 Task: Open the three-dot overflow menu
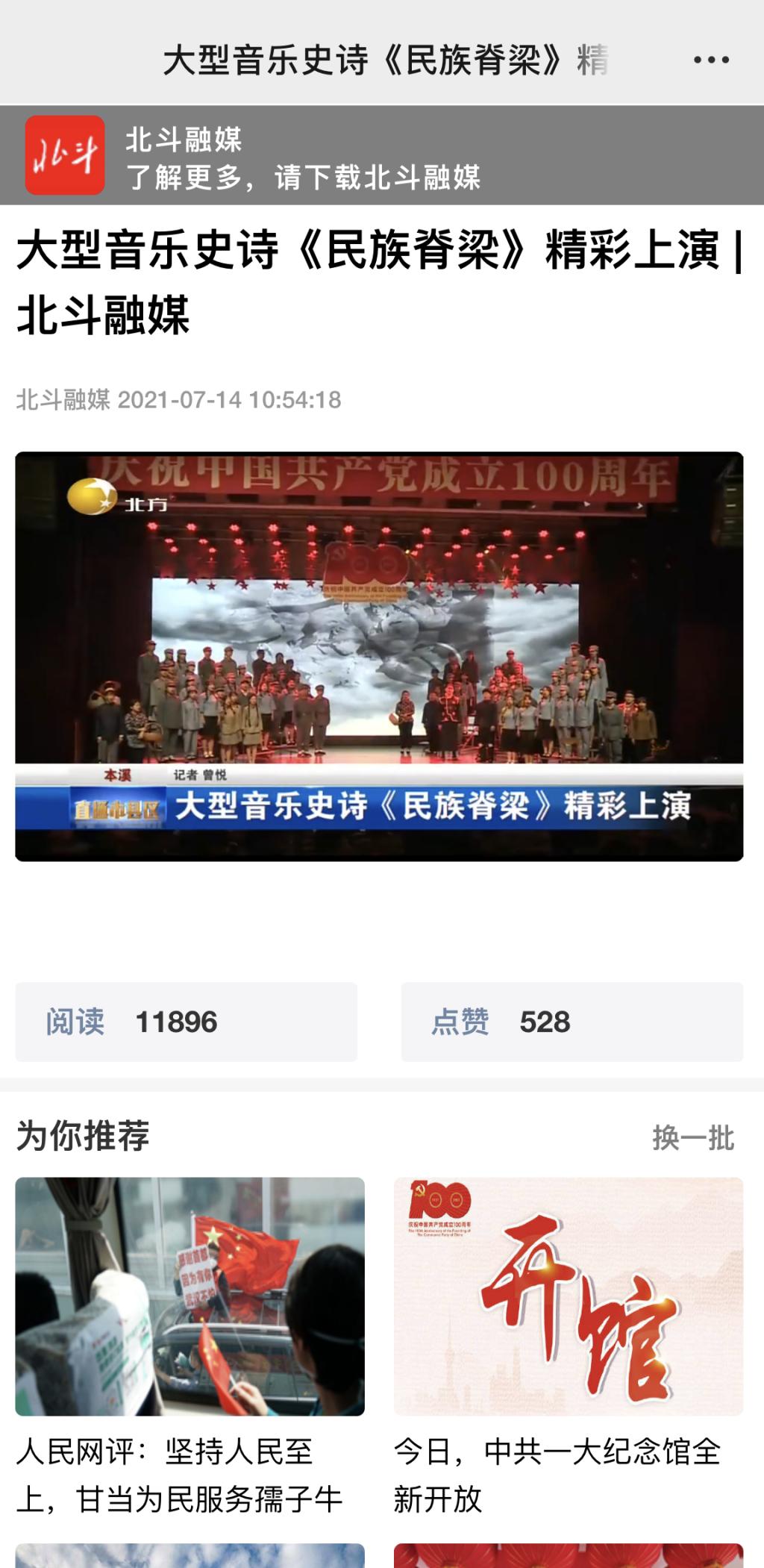coord(710,60)
